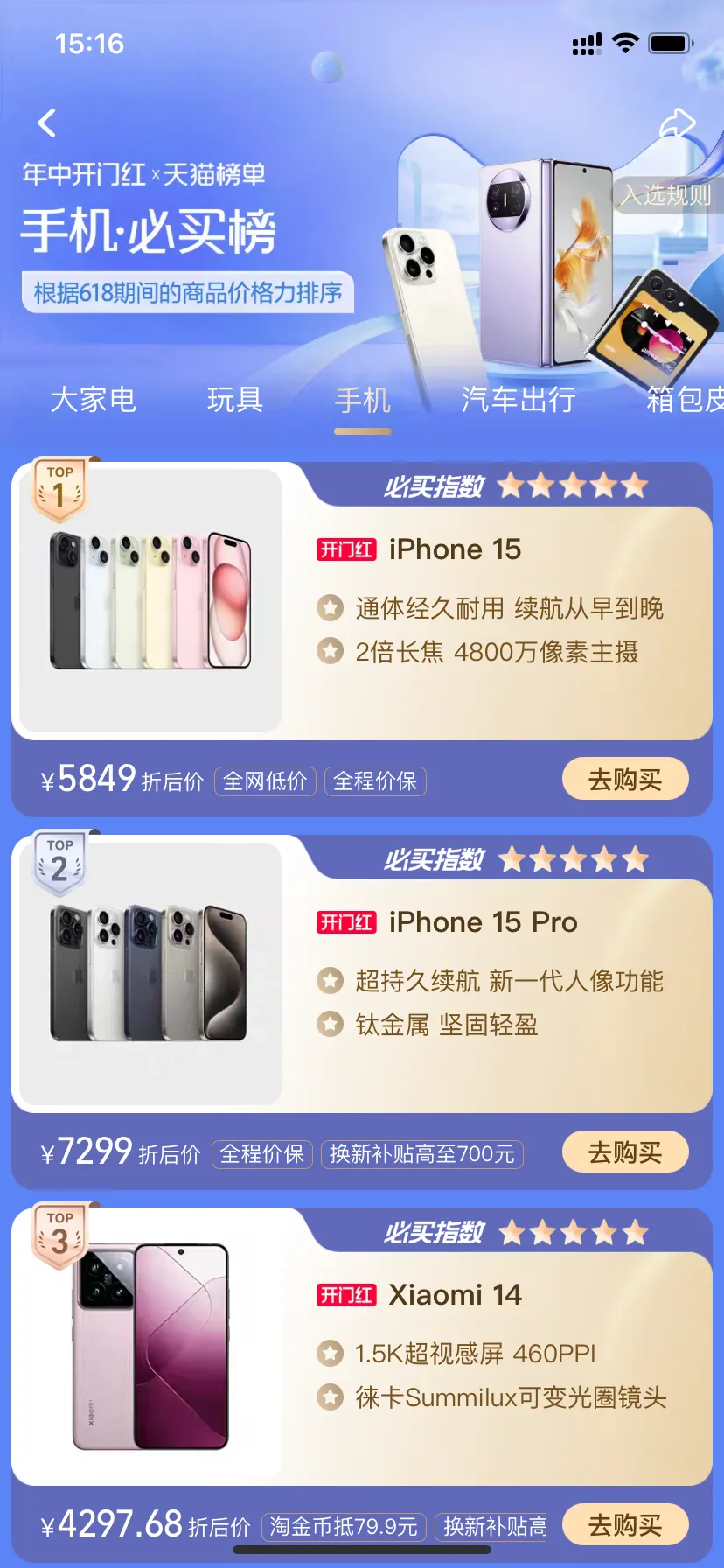Switch to the 汽车出行 tab
Image resolution: width=724 pixels, height=1568 pixels.
point(518,400)
